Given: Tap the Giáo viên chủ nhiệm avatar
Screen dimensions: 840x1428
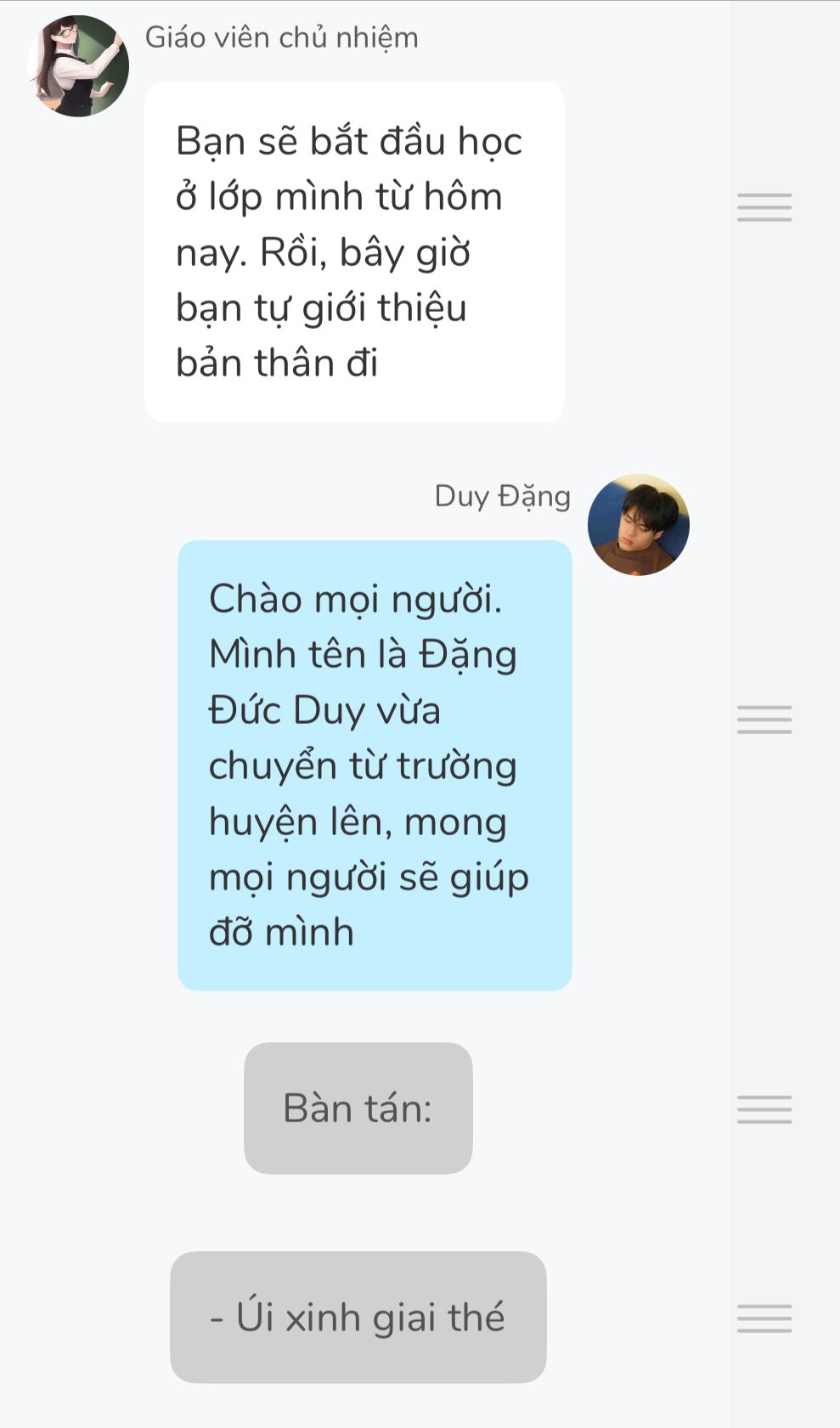Looking at the screenshot, I should click(78, 65).
